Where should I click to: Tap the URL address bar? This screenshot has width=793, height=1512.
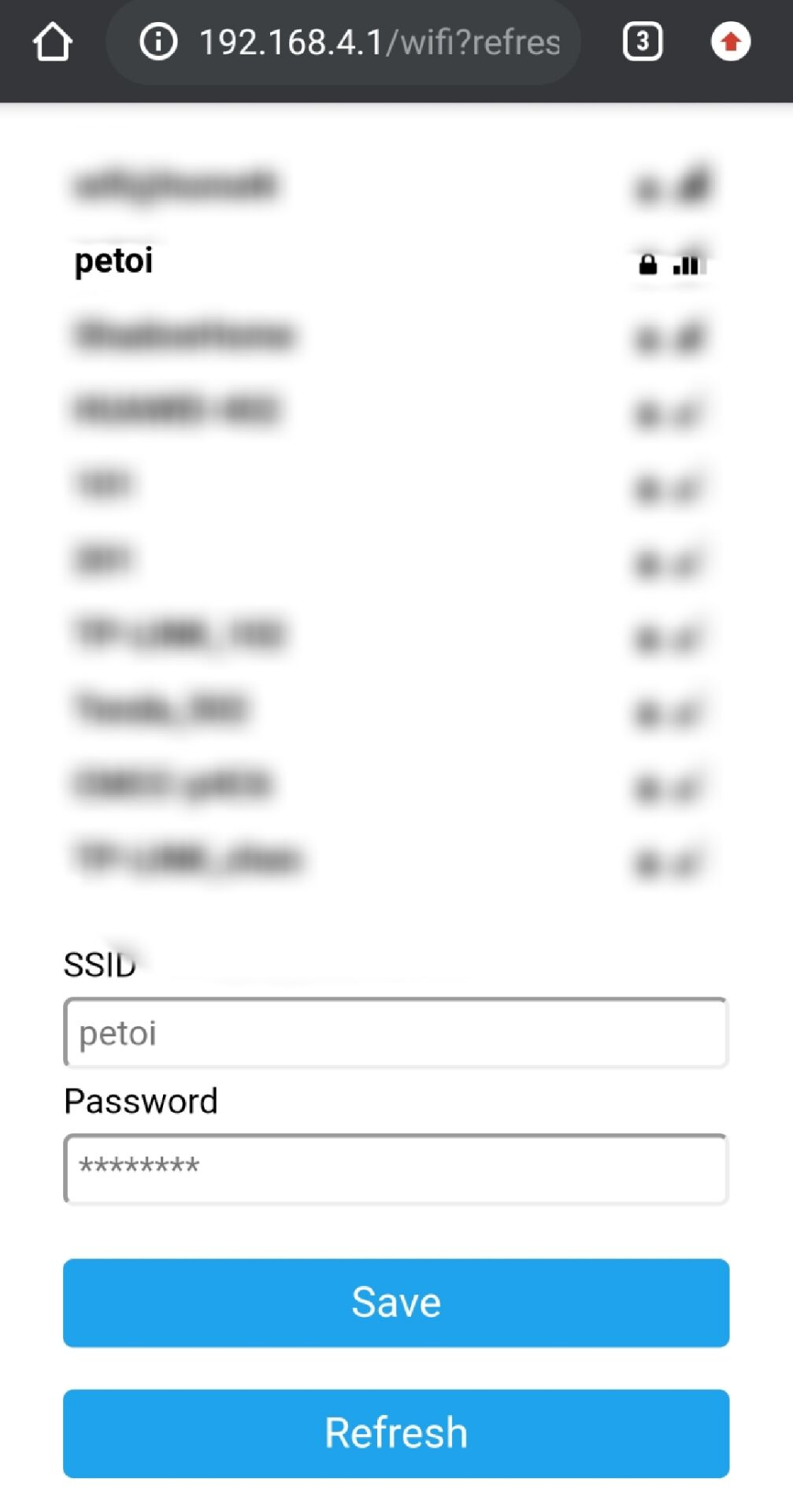(378, 43)
